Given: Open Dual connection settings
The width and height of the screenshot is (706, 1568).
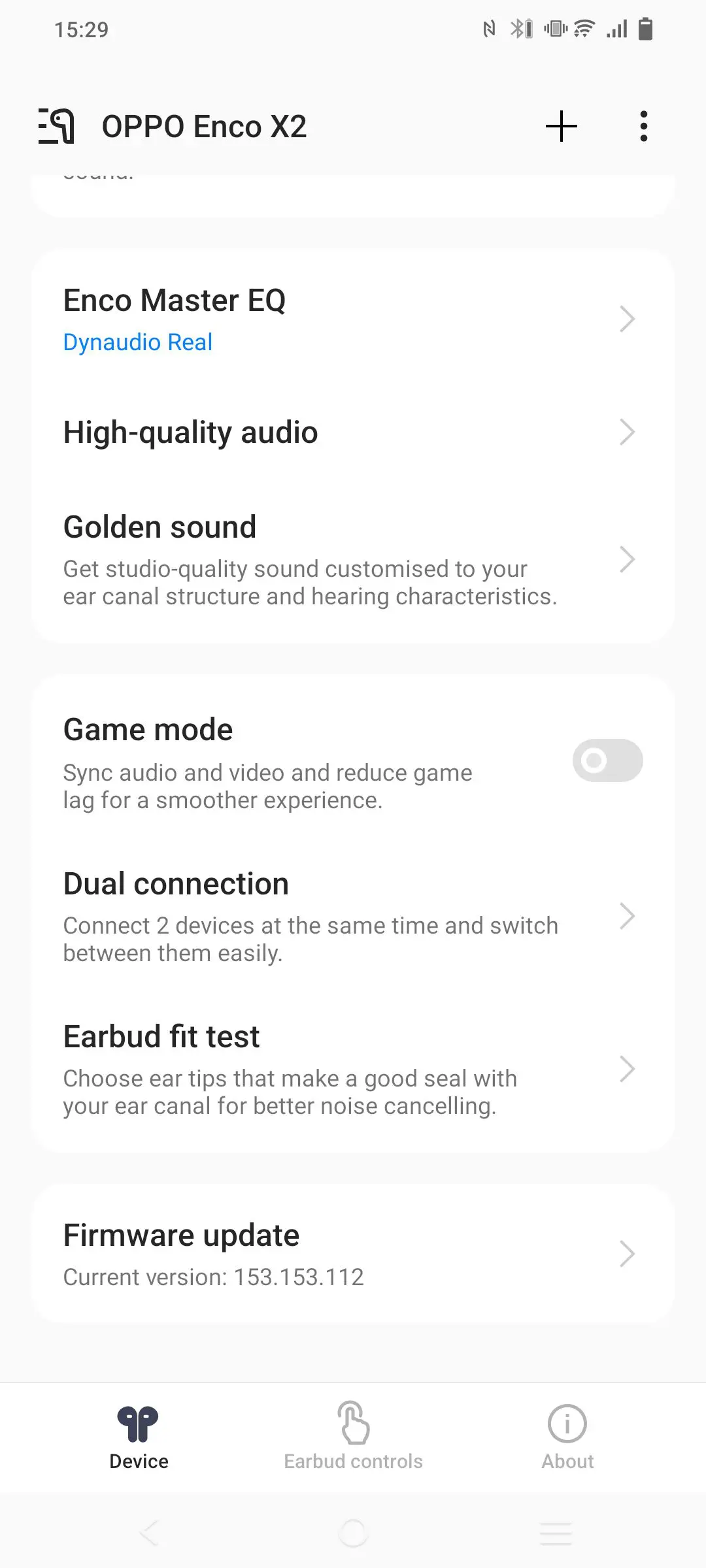Looking at the screenshot, I should coord(353,916).
